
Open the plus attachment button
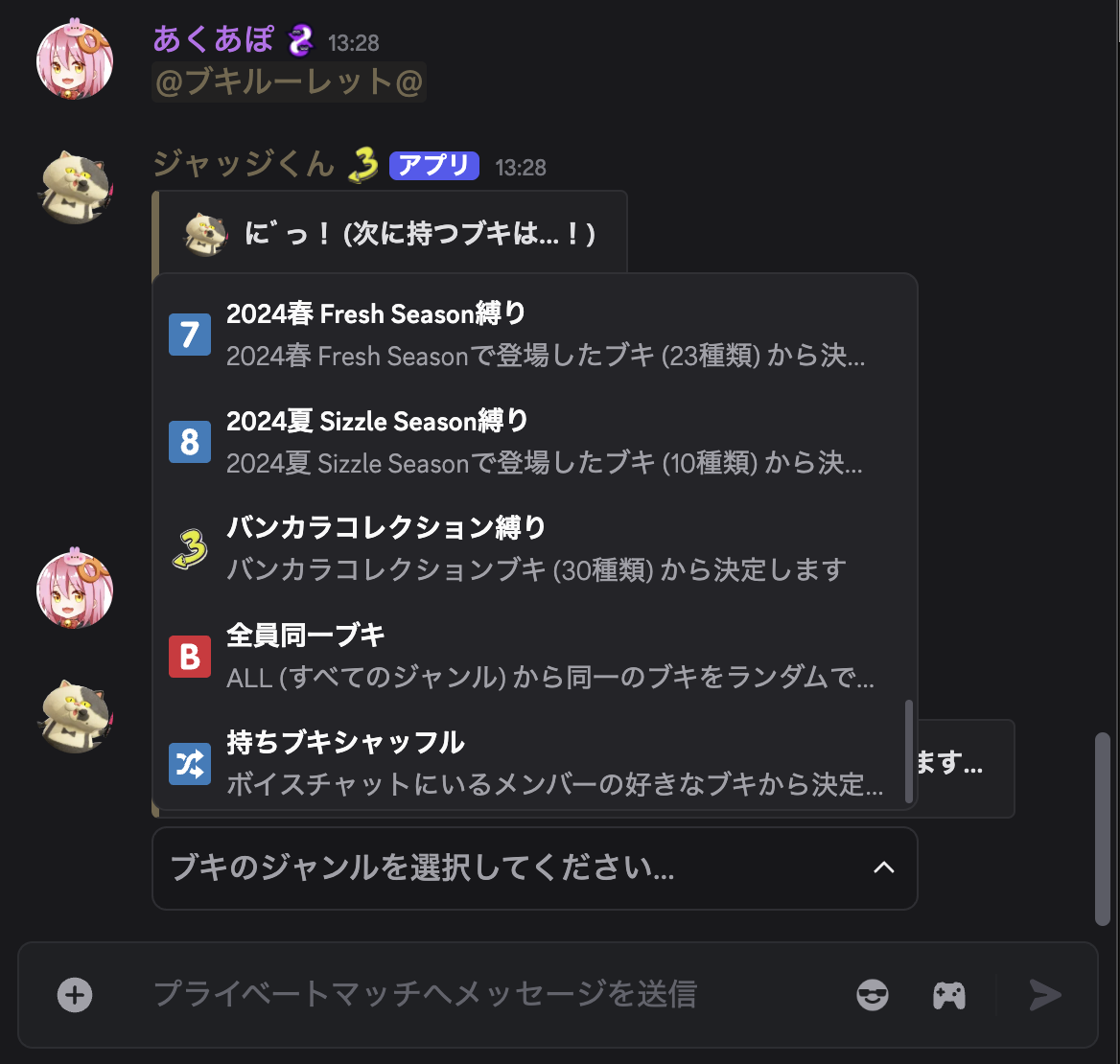[x=75, y=995]
